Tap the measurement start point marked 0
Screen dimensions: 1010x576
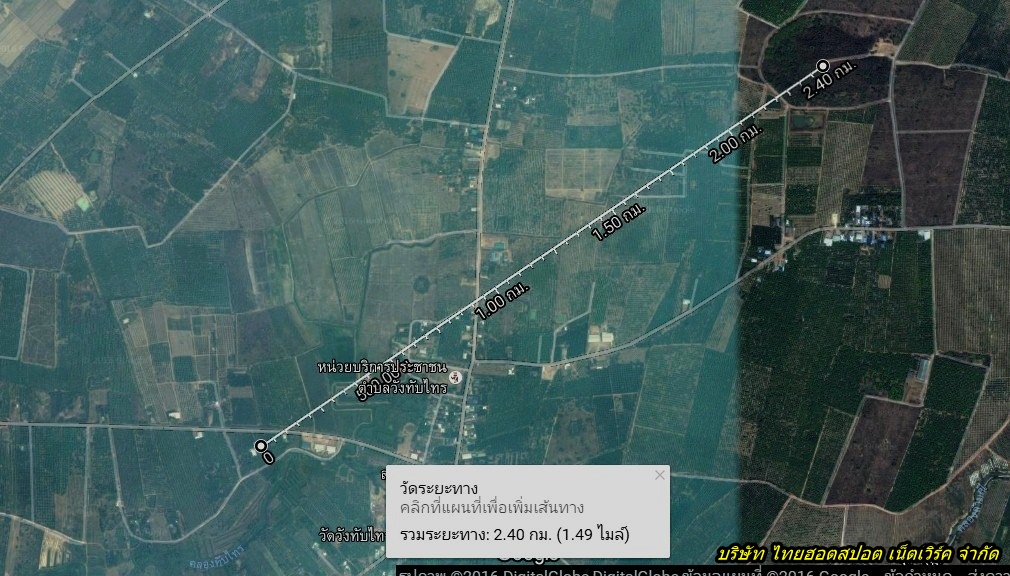tap(261, 446)
